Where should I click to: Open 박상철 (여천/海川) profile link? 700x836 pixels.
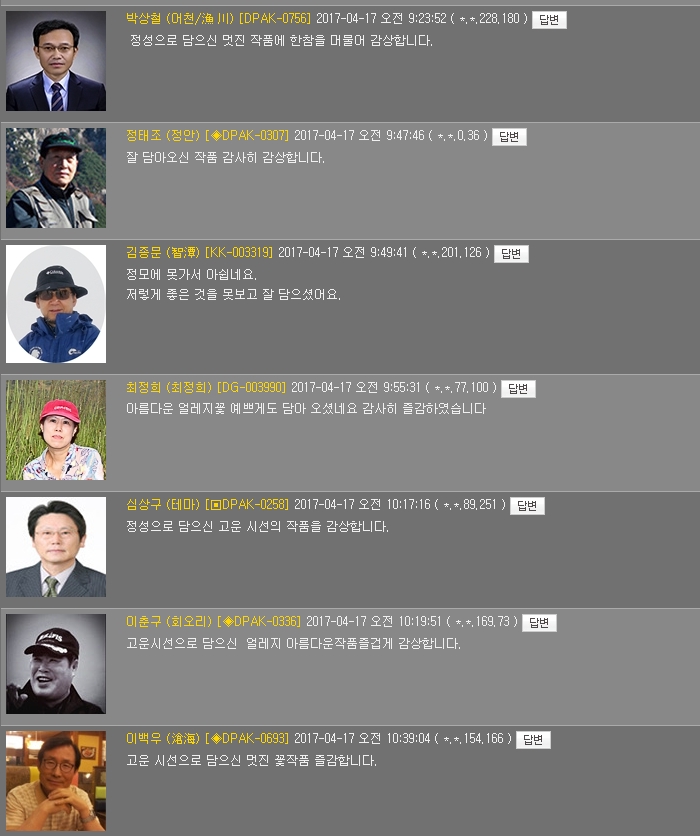(180, 19)
